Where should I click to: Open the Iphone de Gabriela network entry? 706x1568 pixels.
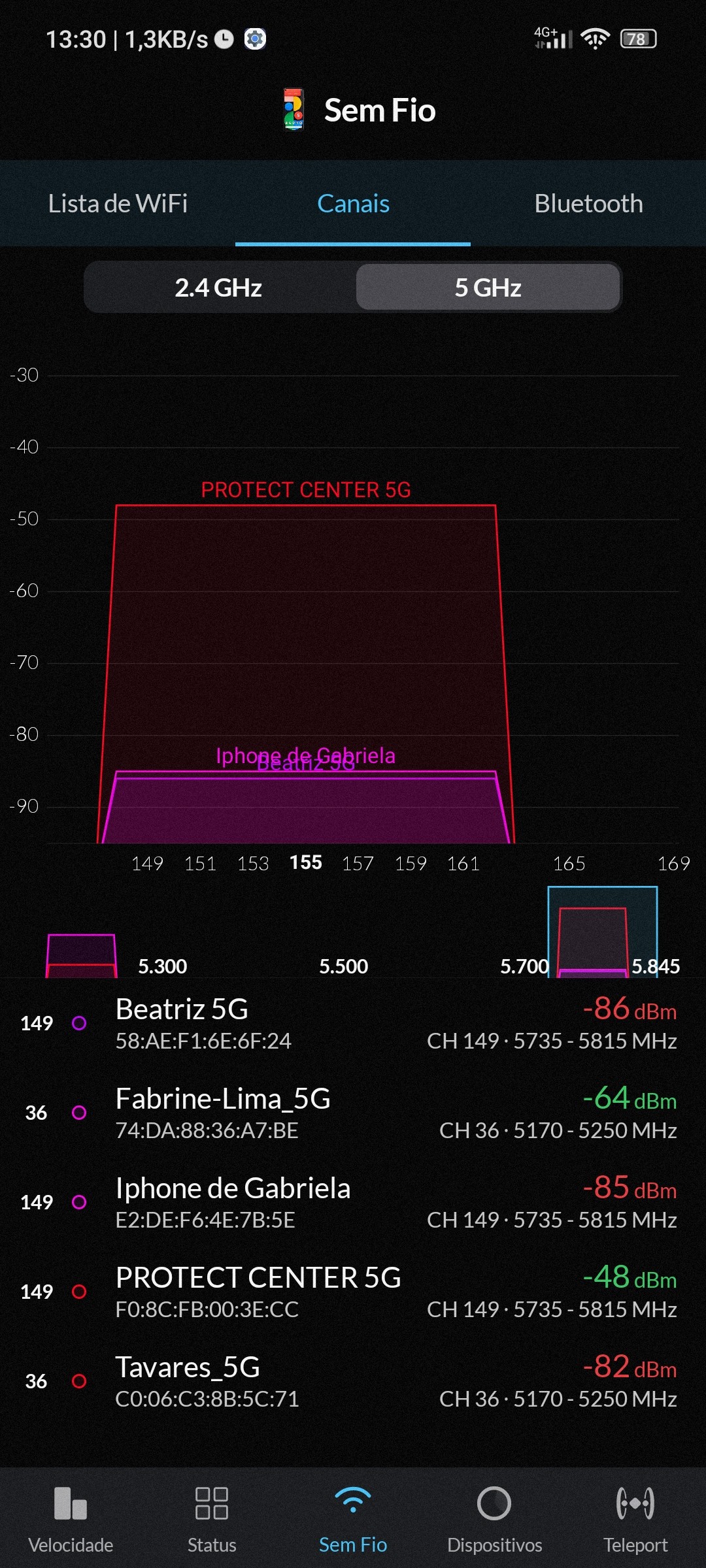[x=353, y=1202]
